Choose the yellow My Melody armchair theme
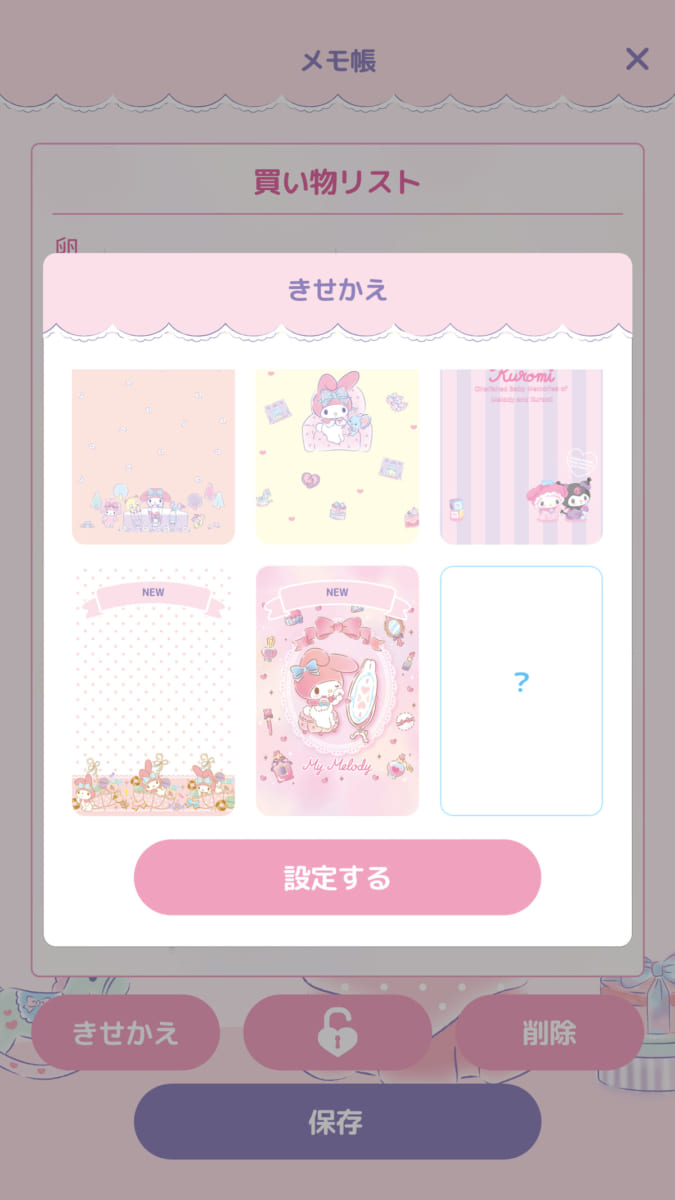This screenshot has height=1200, width=675. (337, 456)
